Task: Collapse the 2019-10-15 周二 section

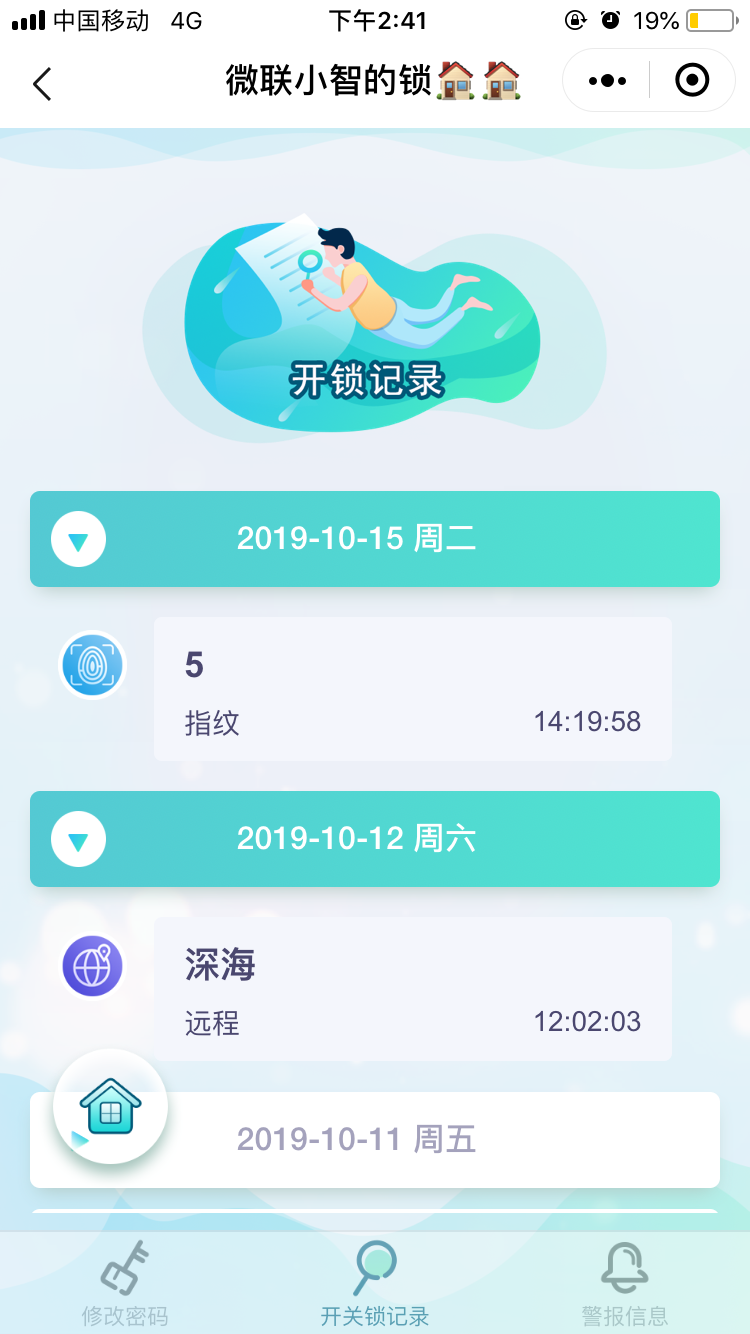Action: (78, 540)
